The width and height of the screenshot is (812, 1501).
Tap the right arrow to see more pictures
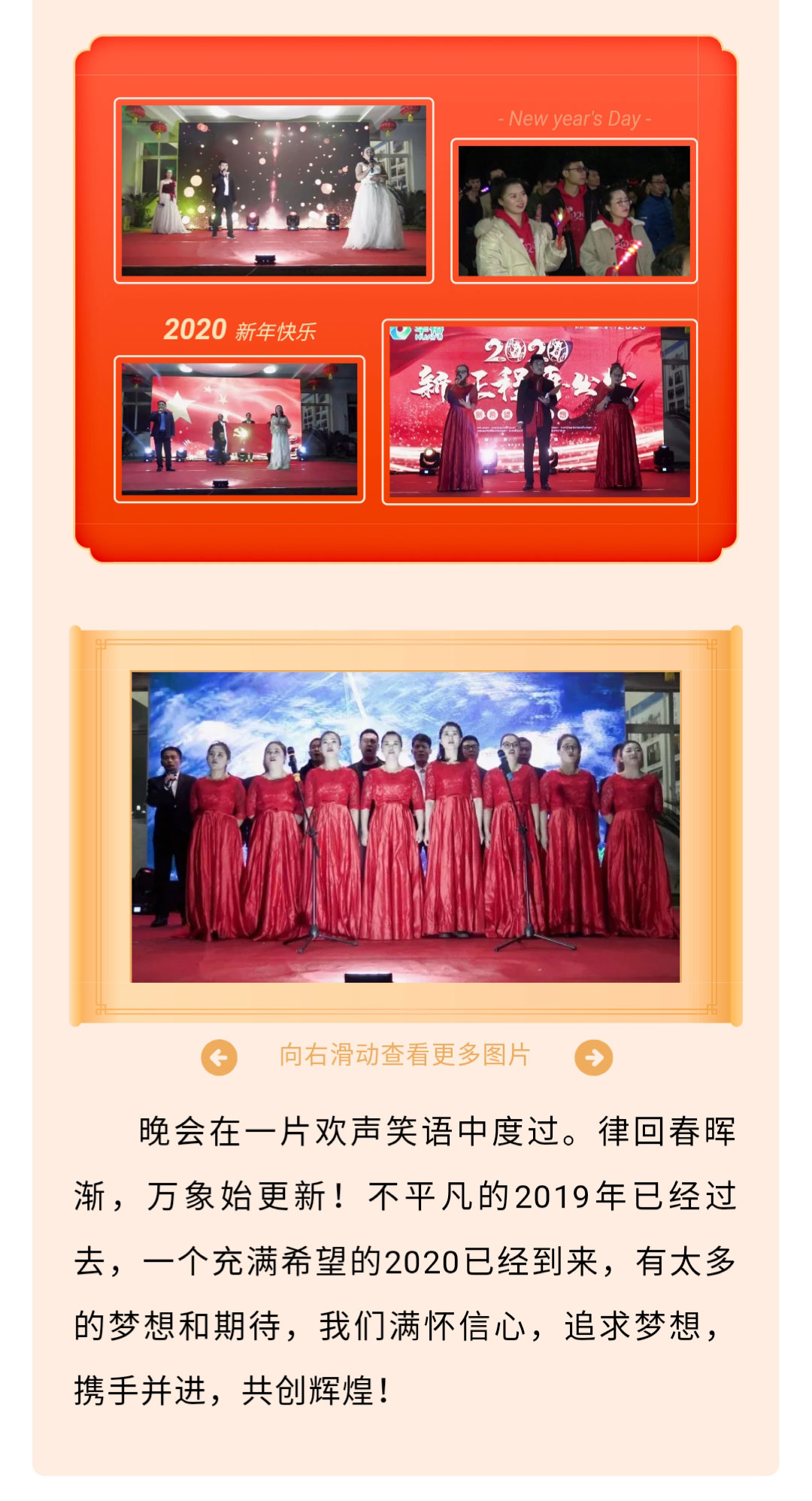pos(593,1057)
